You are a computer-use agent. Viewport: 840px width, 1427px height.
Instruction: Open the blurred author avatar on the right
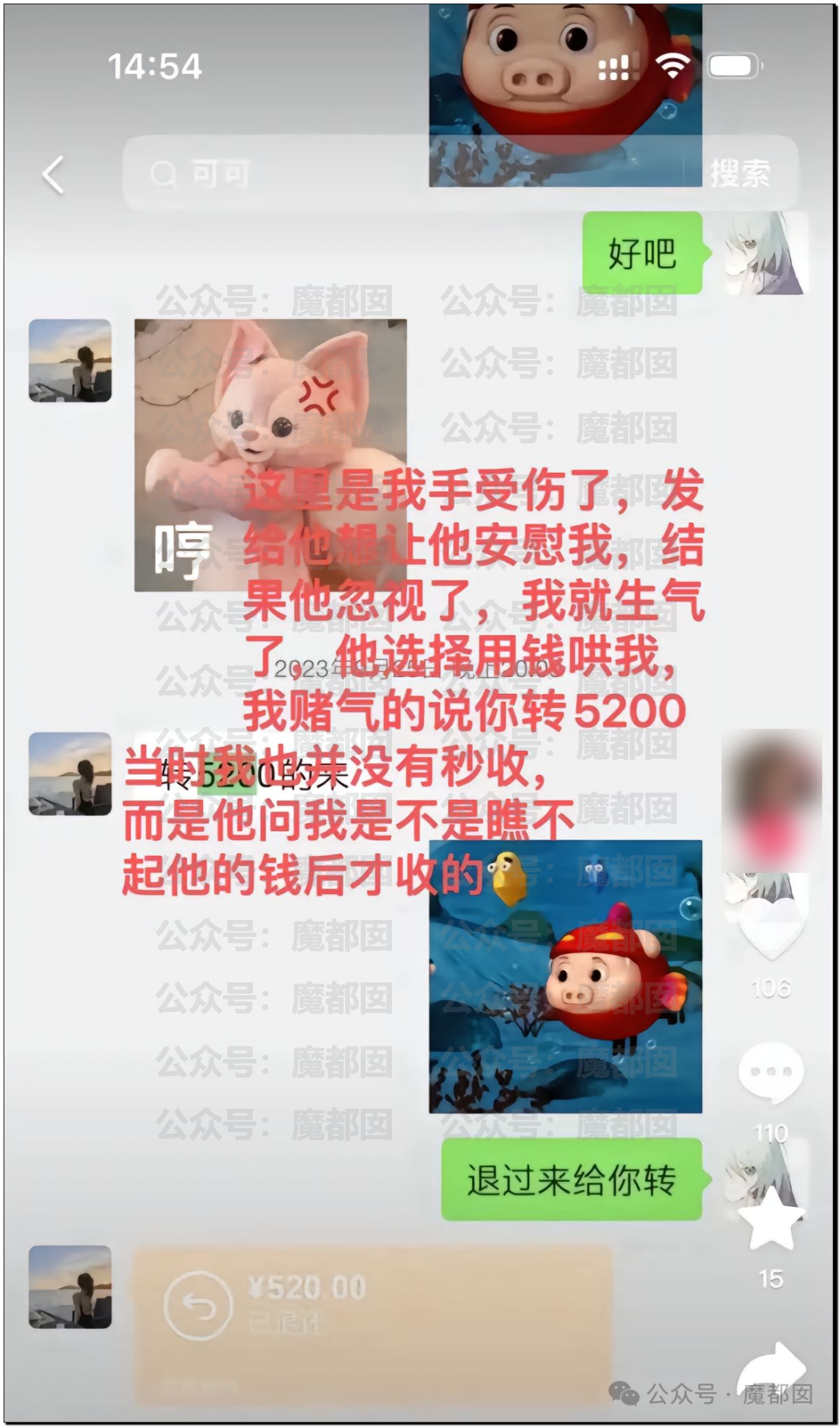[x=771, y=800]
